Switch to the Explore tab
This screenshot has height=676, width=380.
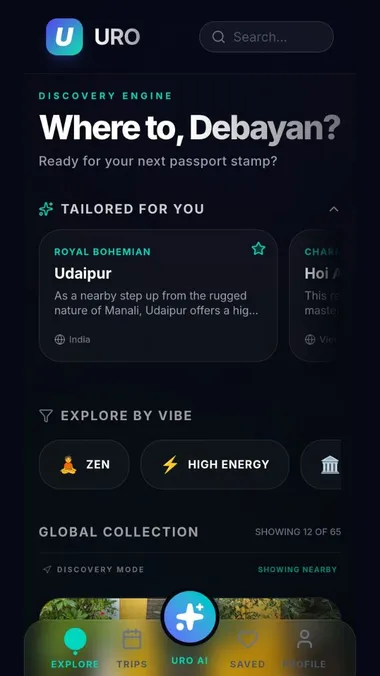75,648
